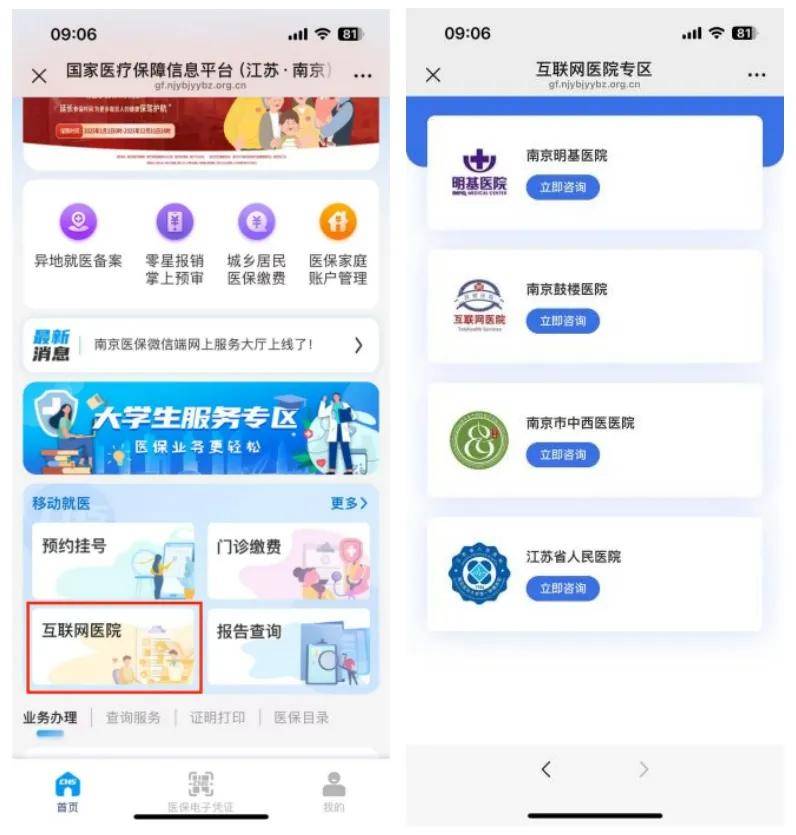Open the 最新消息 news arrow
This screenshot has height=835, width=796.
360,343
